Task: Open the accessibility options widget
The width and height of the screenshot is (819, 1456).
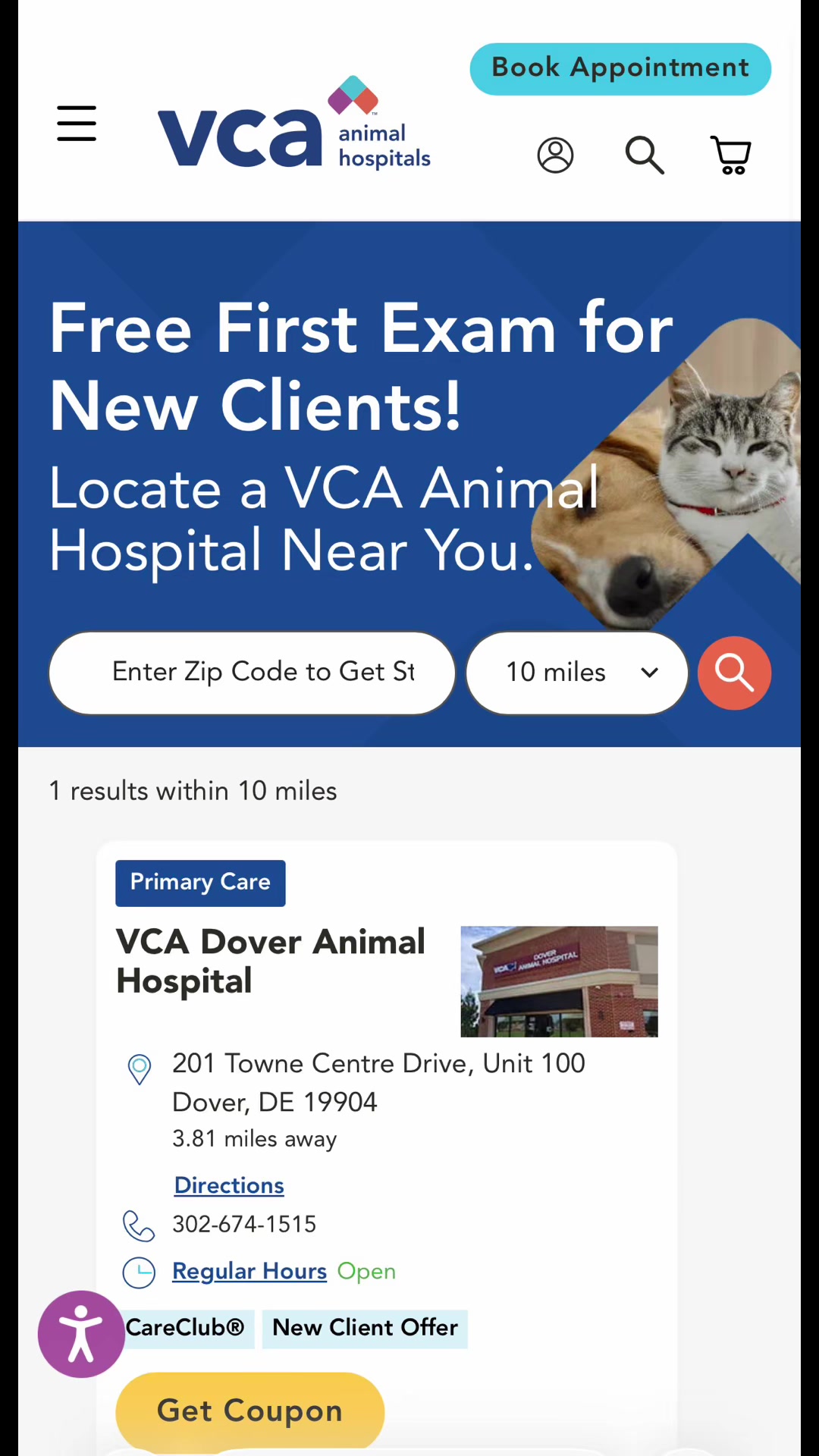Action: click(x=81, y=1334)
